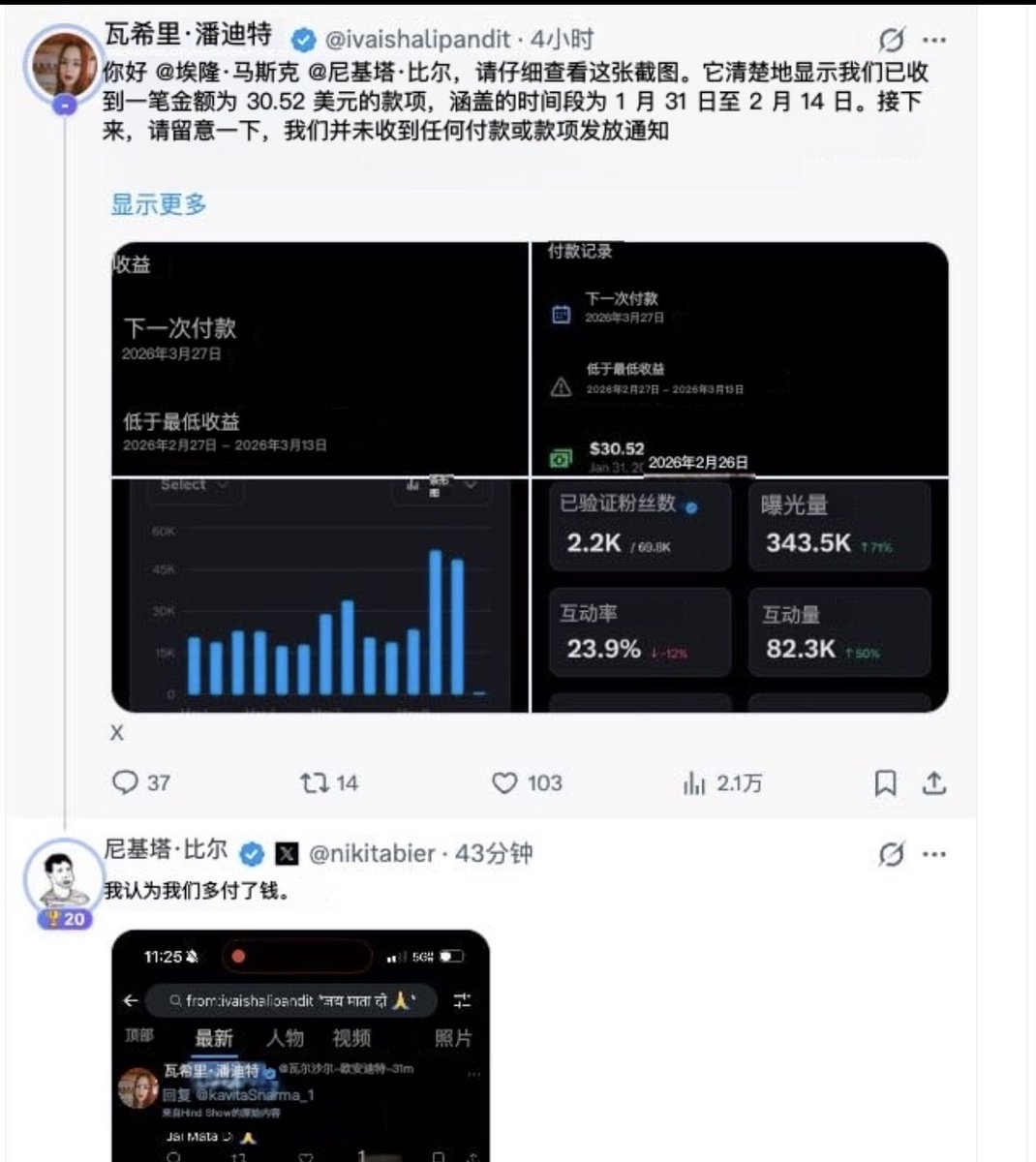Expand the post with 显示更多
Screen dimensions: 1036x1162
[159, 204]
